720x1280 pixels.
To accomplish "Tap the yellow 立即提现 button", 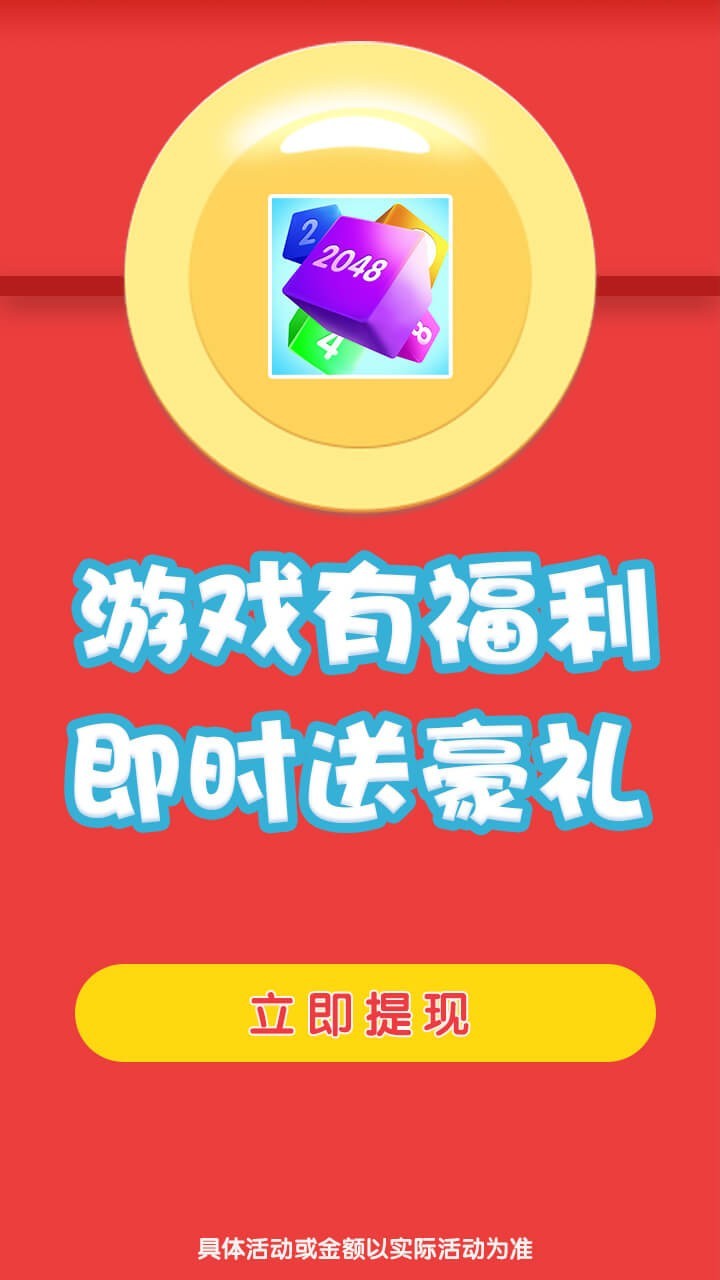I will click(x=365, y=1012).
